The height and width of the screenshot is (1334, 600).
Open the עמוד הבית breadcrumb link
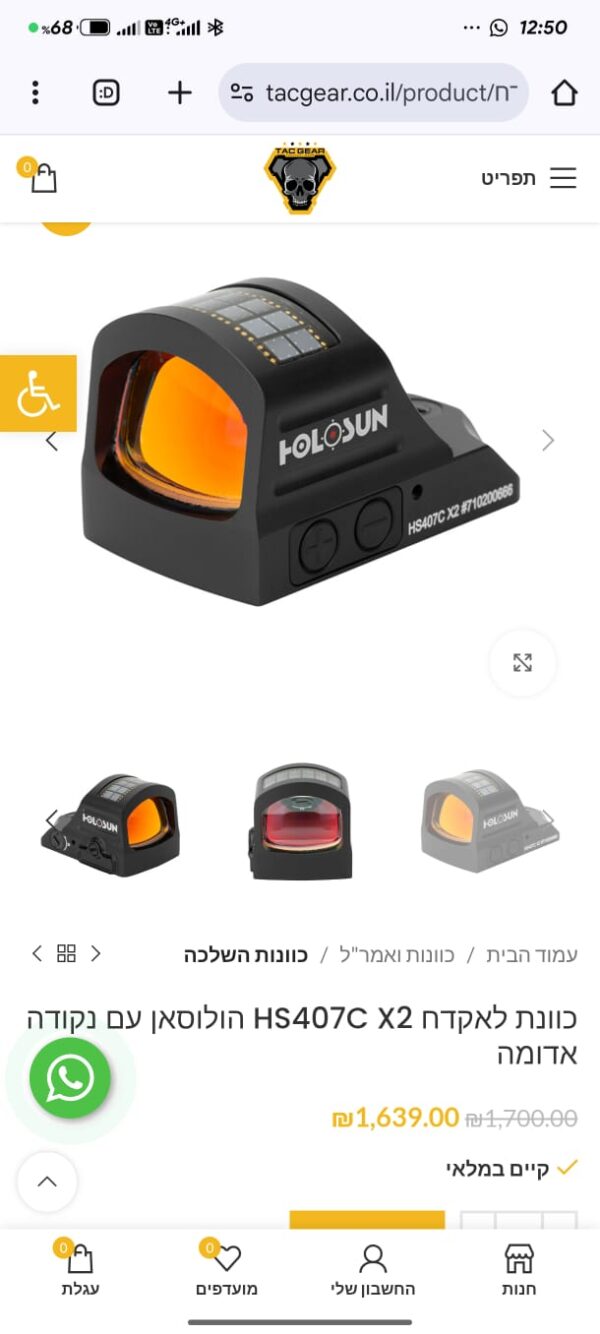(x=532, y=955)
